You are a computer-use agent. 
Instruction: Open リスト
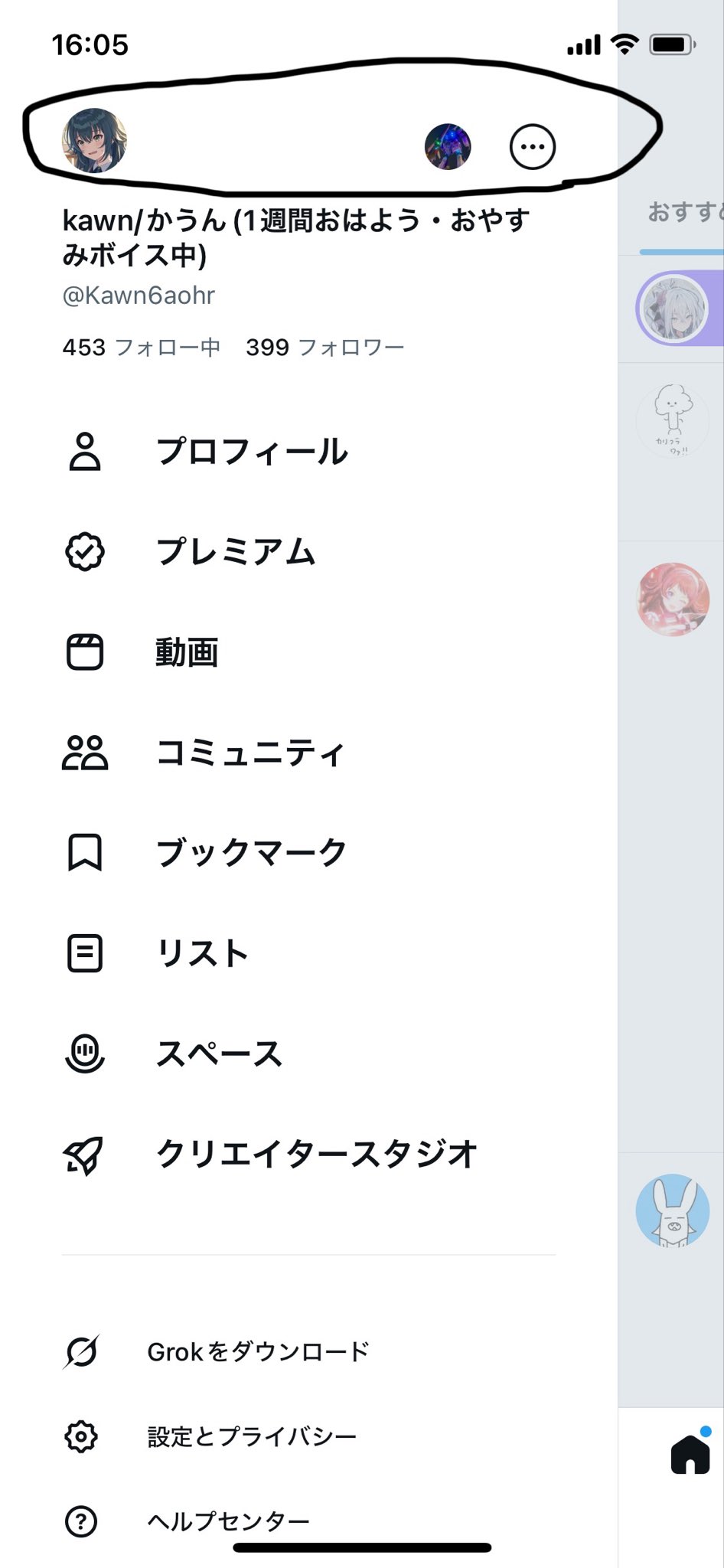point(203,954)
